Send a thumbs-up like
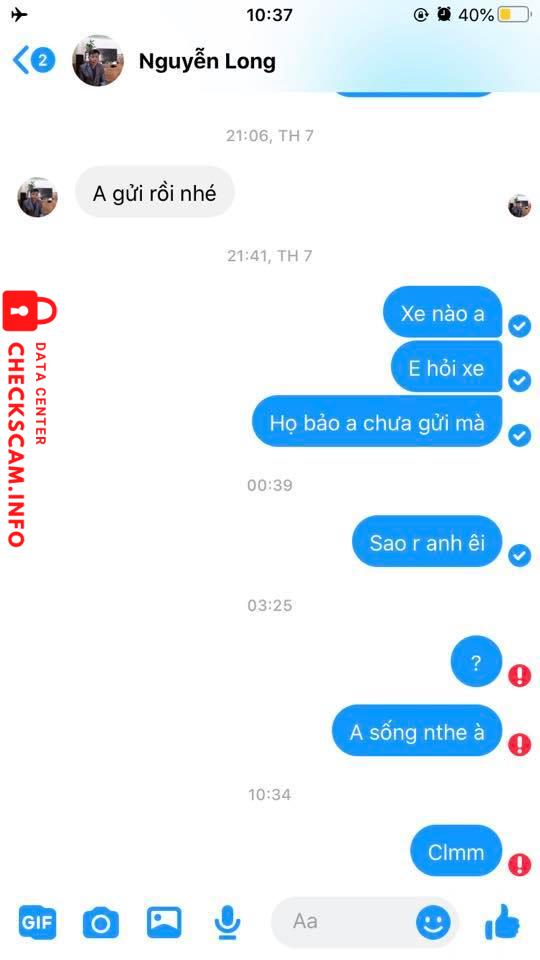Viewport: 540px width, 960px height. (x=503, y=921)
